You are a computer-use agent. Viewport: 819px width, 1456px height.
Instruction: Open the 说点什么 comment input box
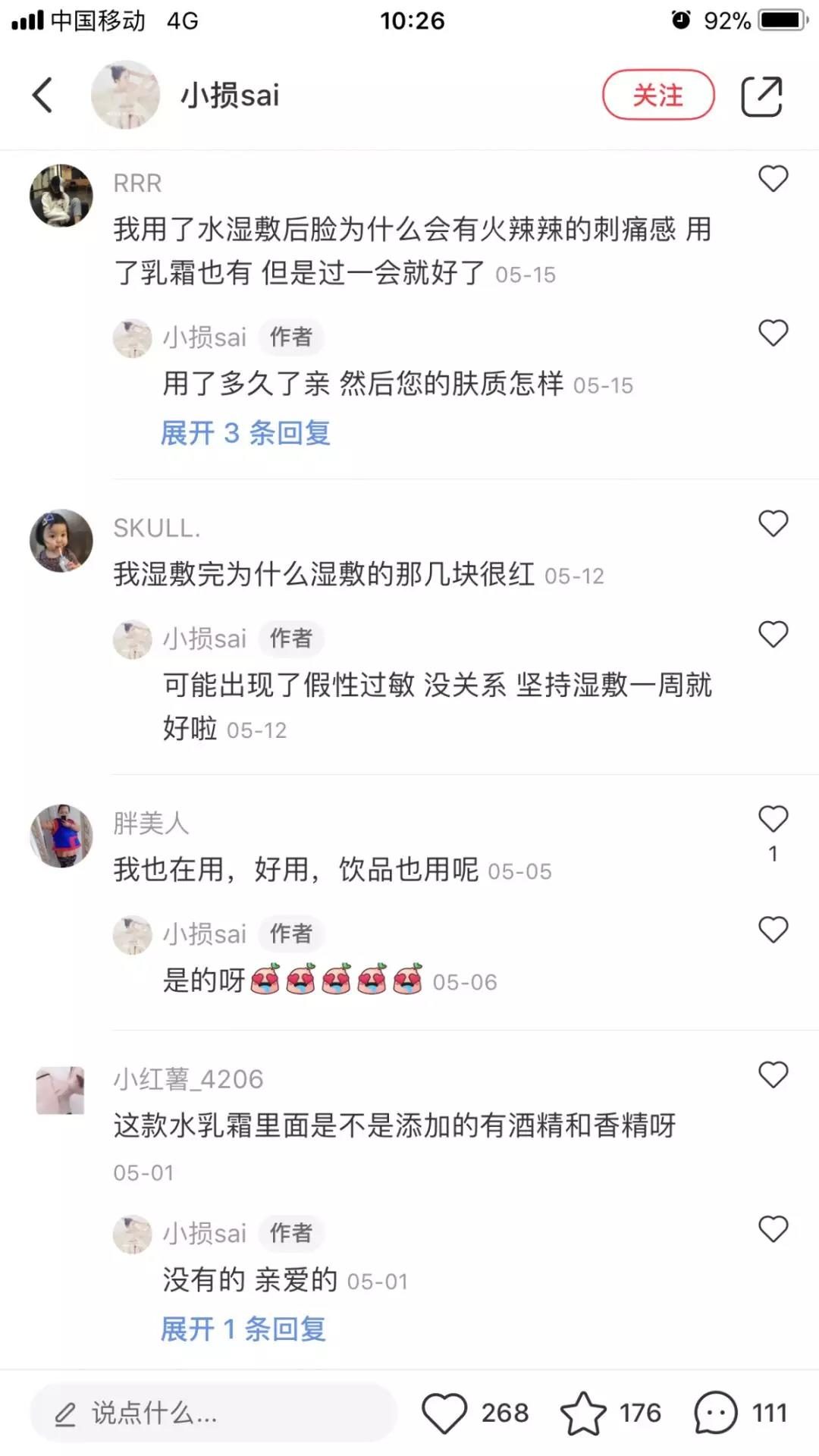click(x=214, y=1413)
